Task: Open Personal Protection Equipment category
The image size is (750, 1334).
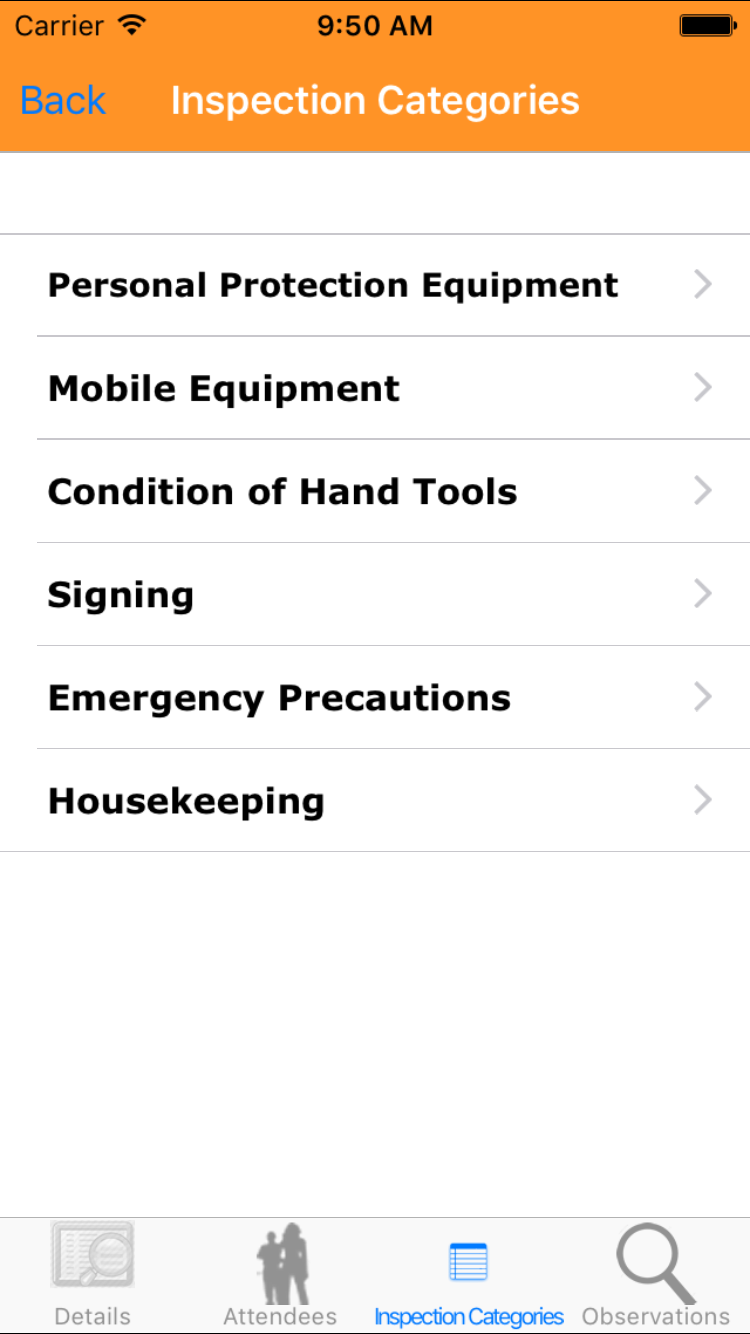Action: tap(375, 285)
